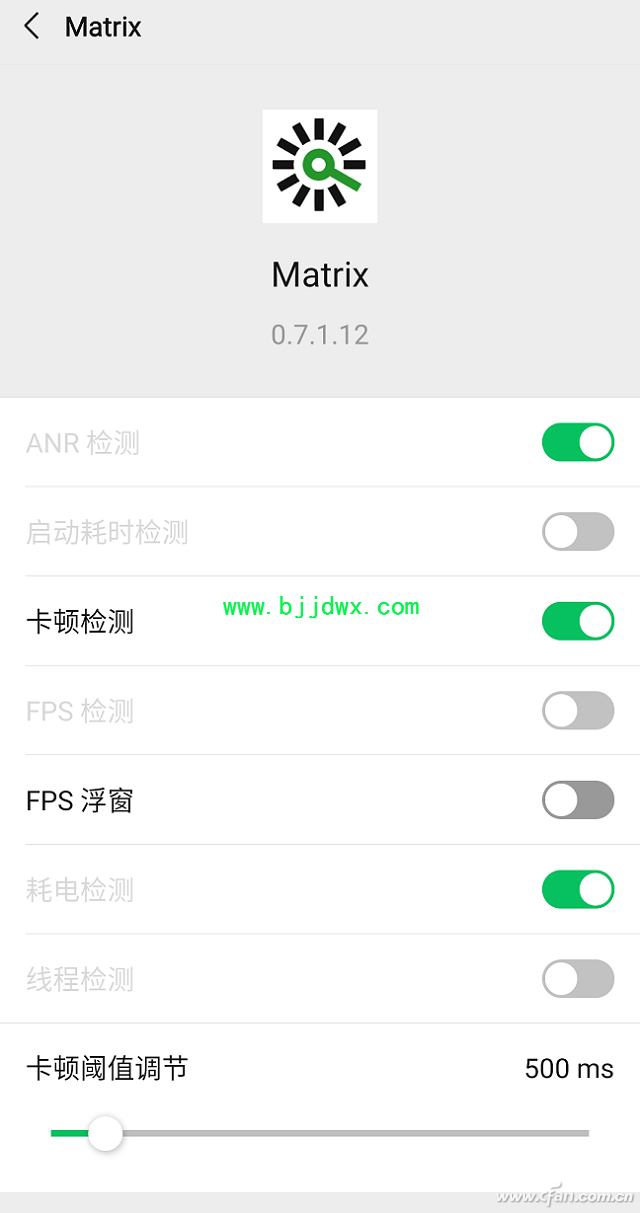
Task: Enable the 启动耗时检测 switch
Action: click(578, 532)
